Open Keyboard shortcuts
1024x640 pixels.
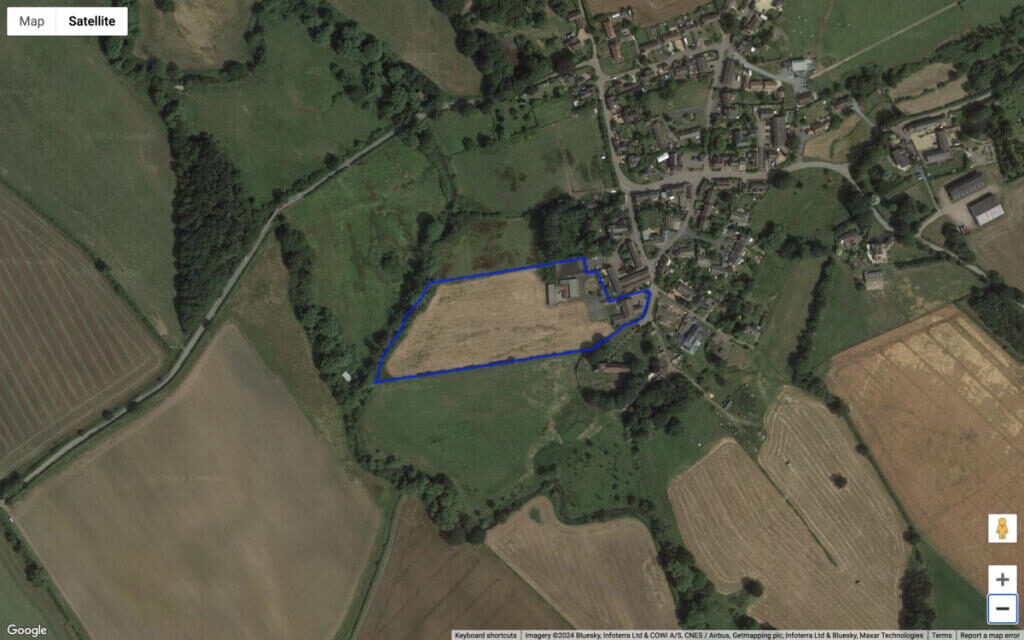[485, 635]
